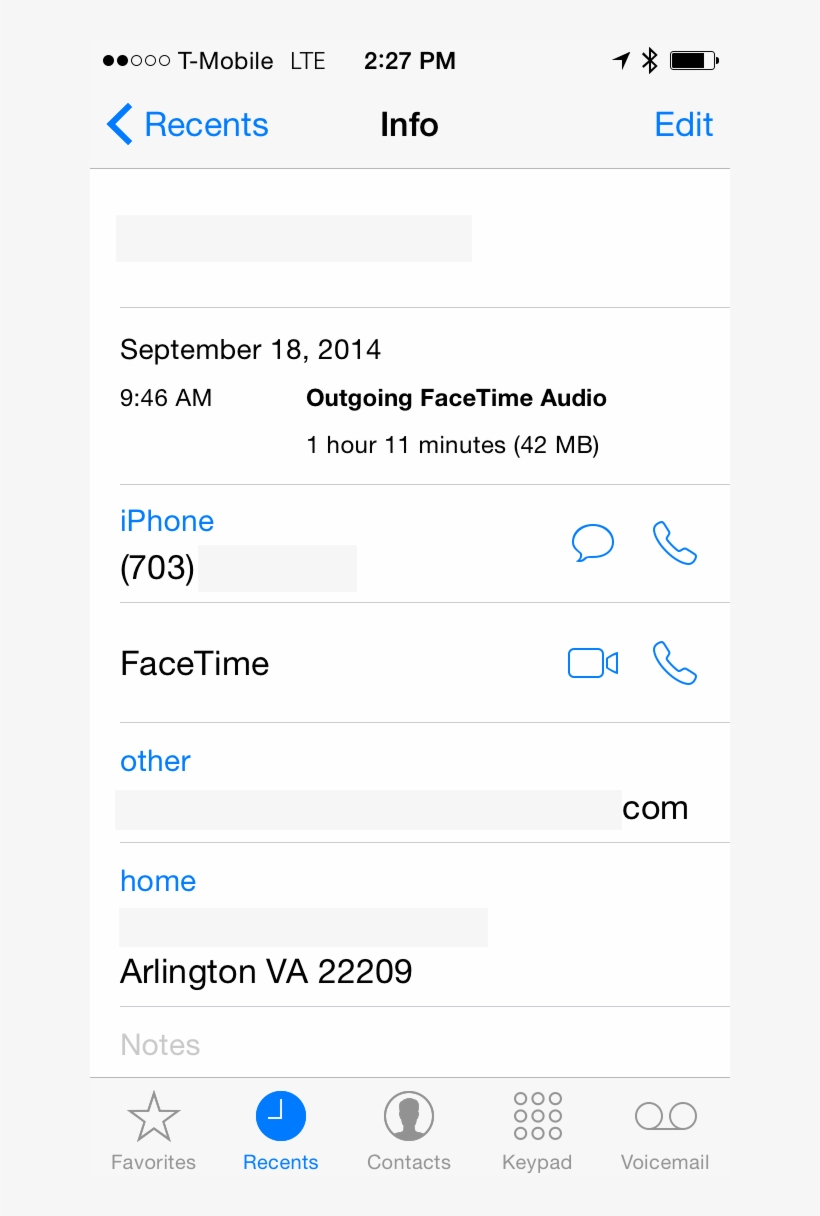This screenshot has width=820, height=1216.
Task: Tap Edit to modify the contact
Action: (683, 125)
